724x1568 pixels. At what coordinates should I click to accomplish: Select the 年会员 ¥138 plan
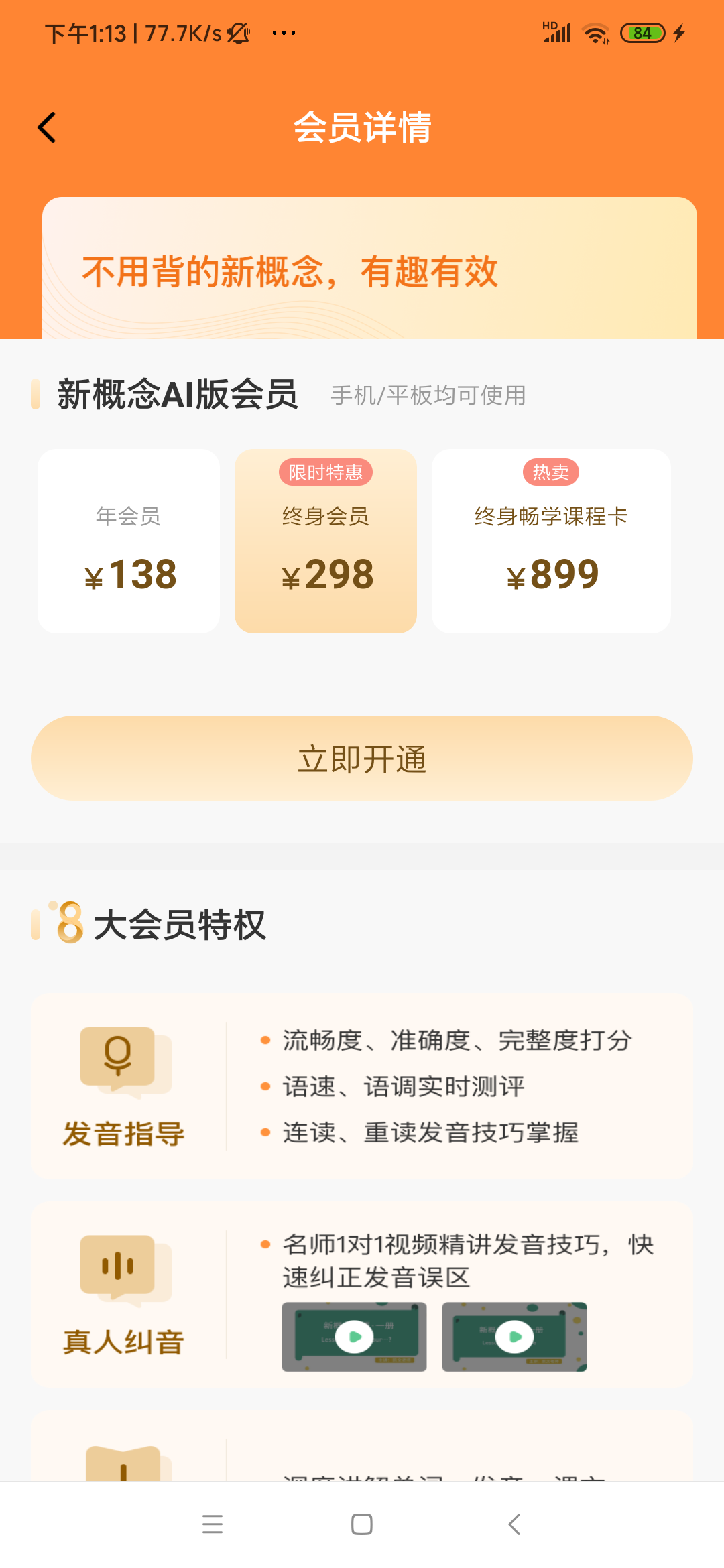[x=129, y=541]
